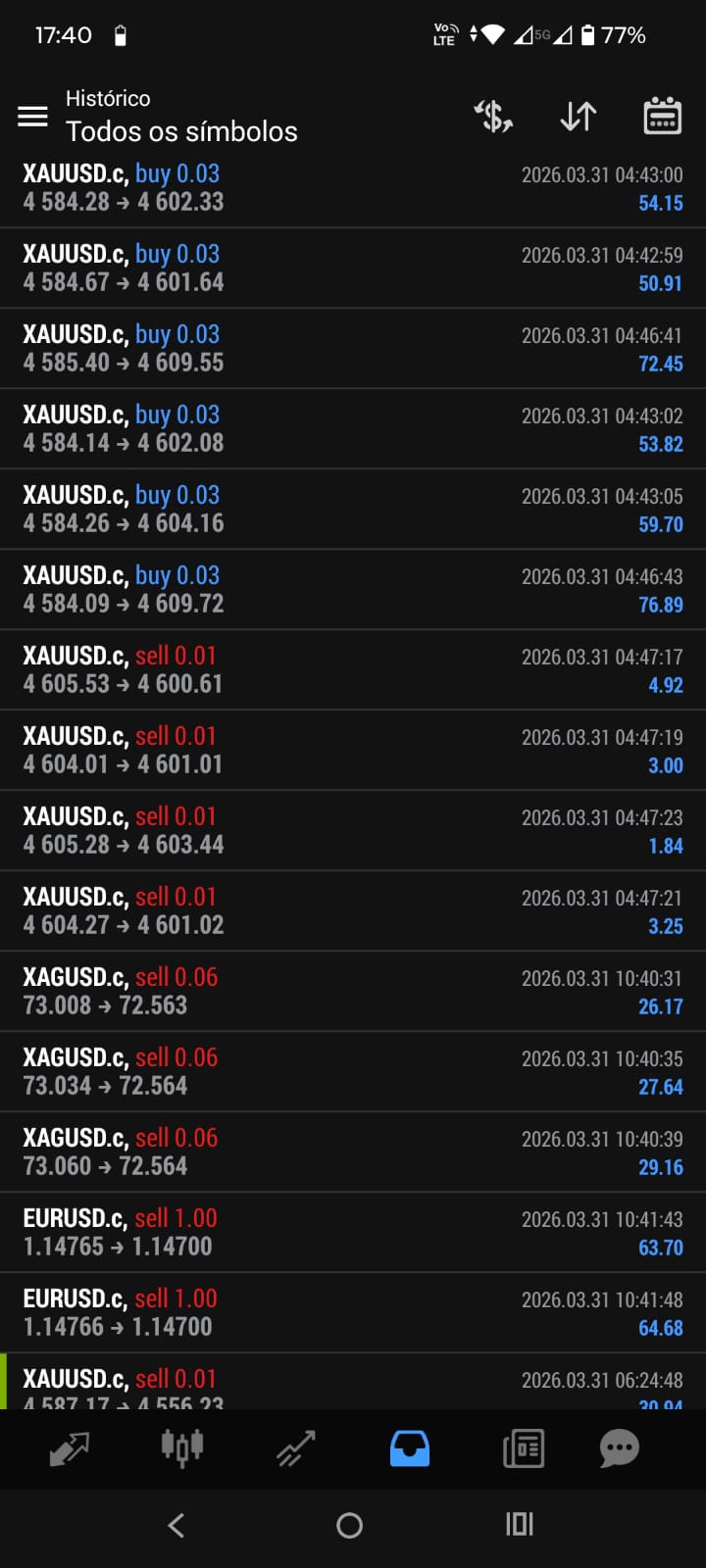The image size is (706, 1568).
Task: Switch to the News tab
Action: click(x=523, y=1448)
